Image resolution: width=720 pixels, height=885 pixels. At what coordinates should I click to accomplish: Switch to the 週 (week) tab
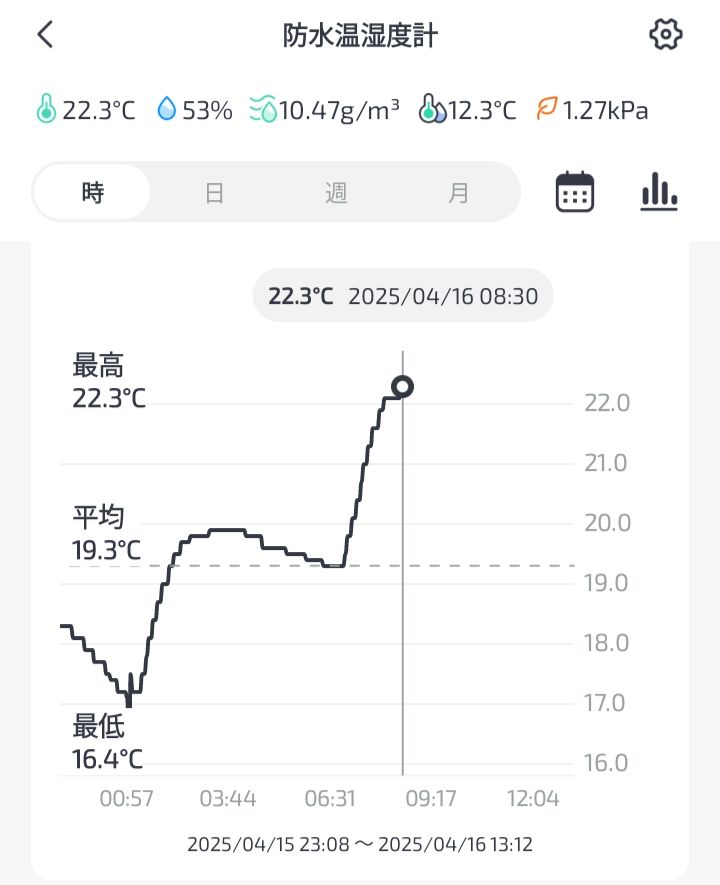[336, 192]
